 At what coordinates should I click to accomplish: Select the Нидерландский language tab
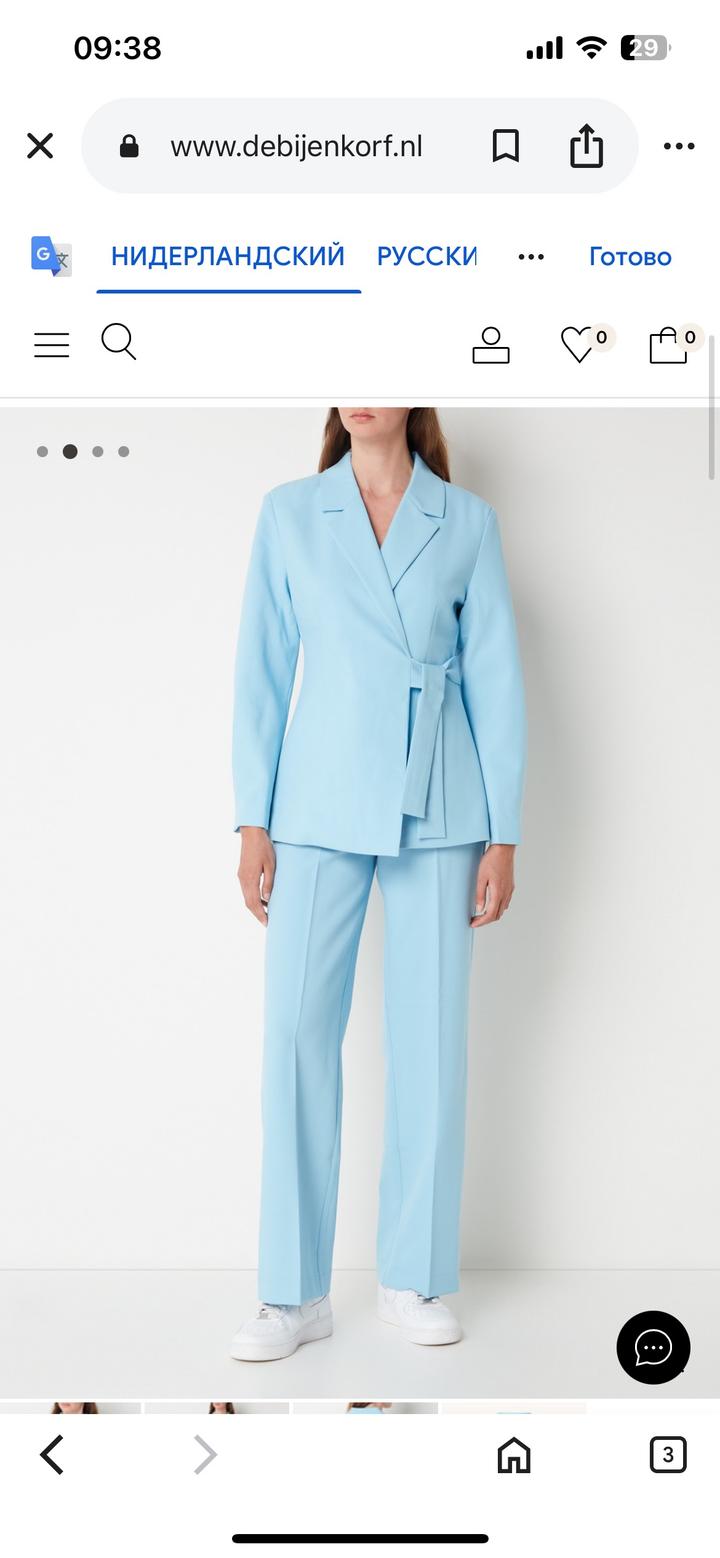(228, 256)
